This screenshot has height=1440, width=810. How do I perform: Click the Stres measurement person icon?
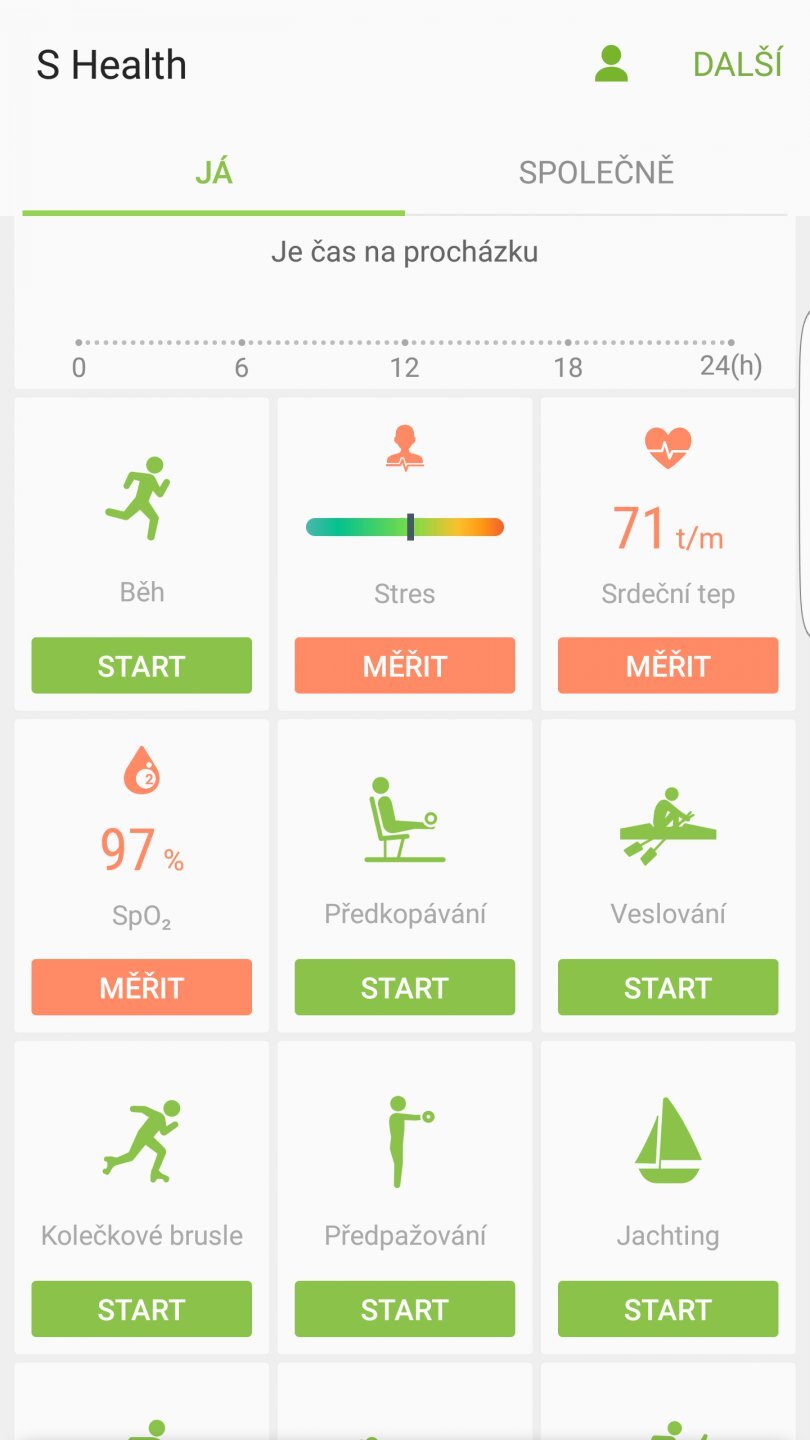(404, 445)
